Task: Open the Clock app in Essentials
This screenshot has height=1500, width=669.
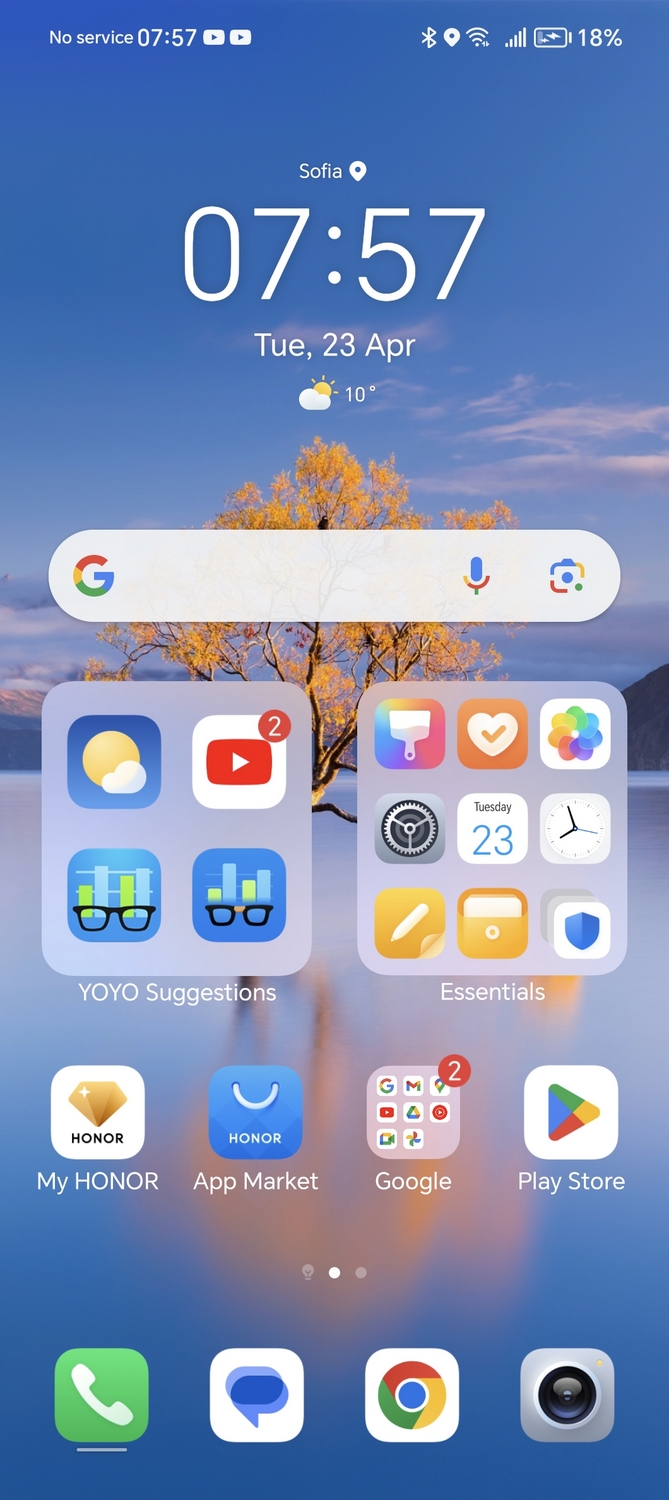Action: pyautogui.click(x=575, y=829)
